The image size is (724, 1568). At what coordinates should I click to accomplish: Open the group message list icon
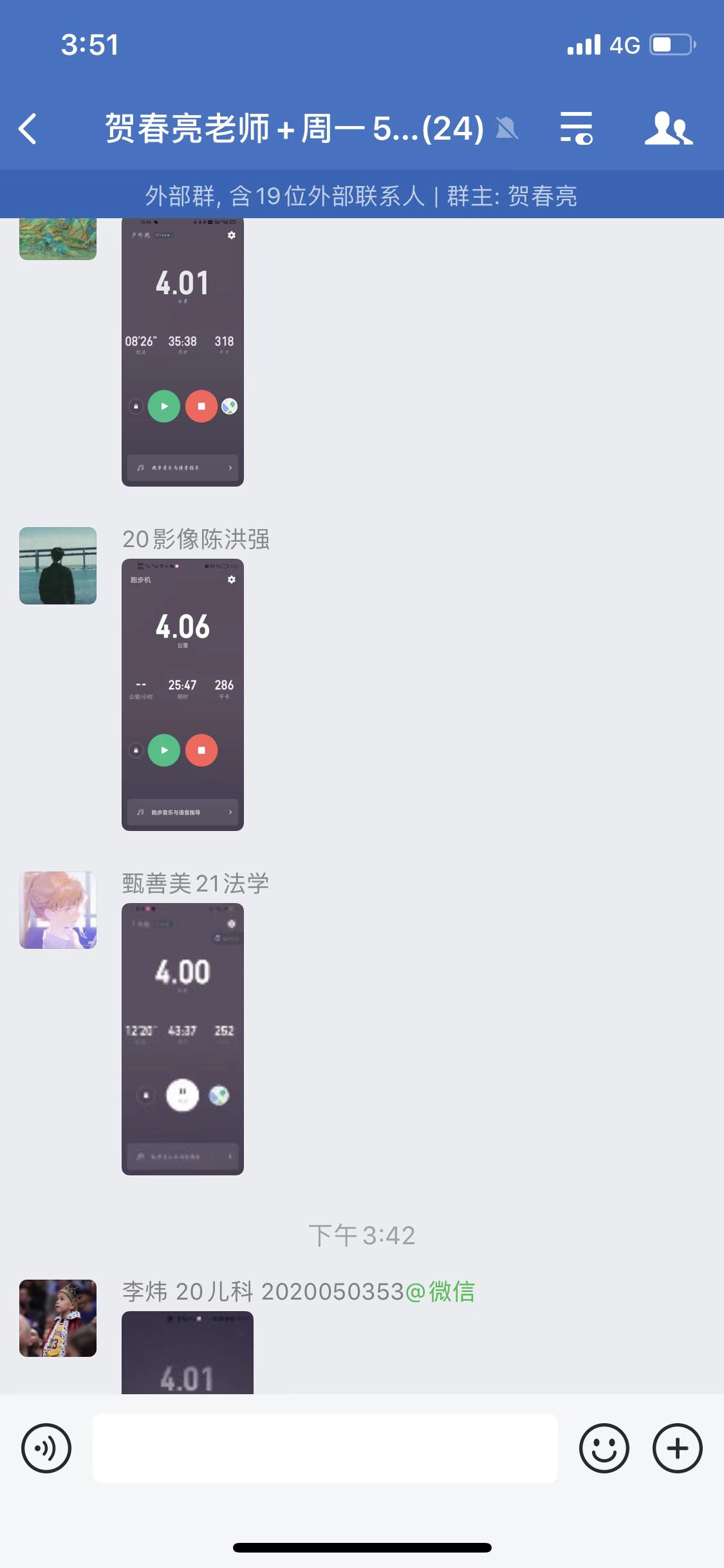click(576, 128)
